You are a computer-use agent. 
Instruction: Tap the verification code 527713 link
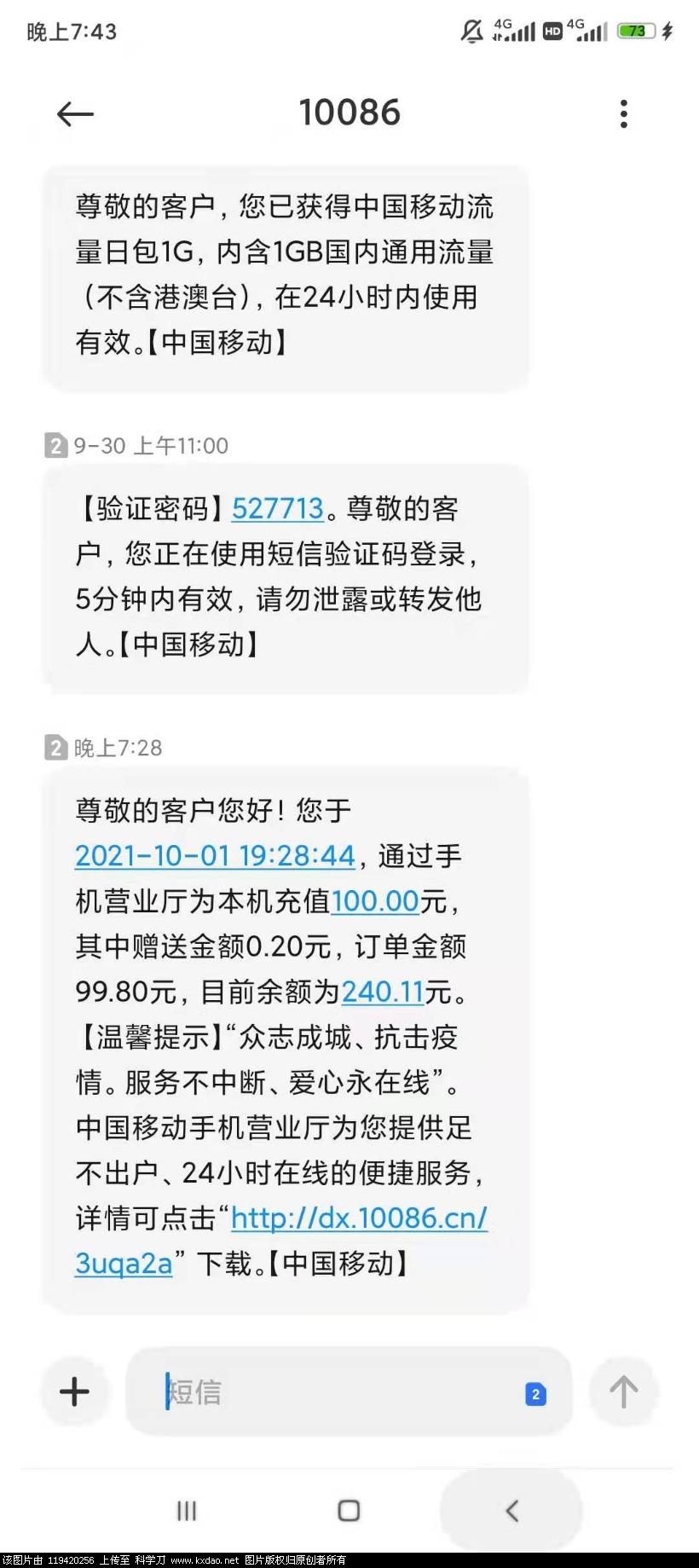coord(278,509)
